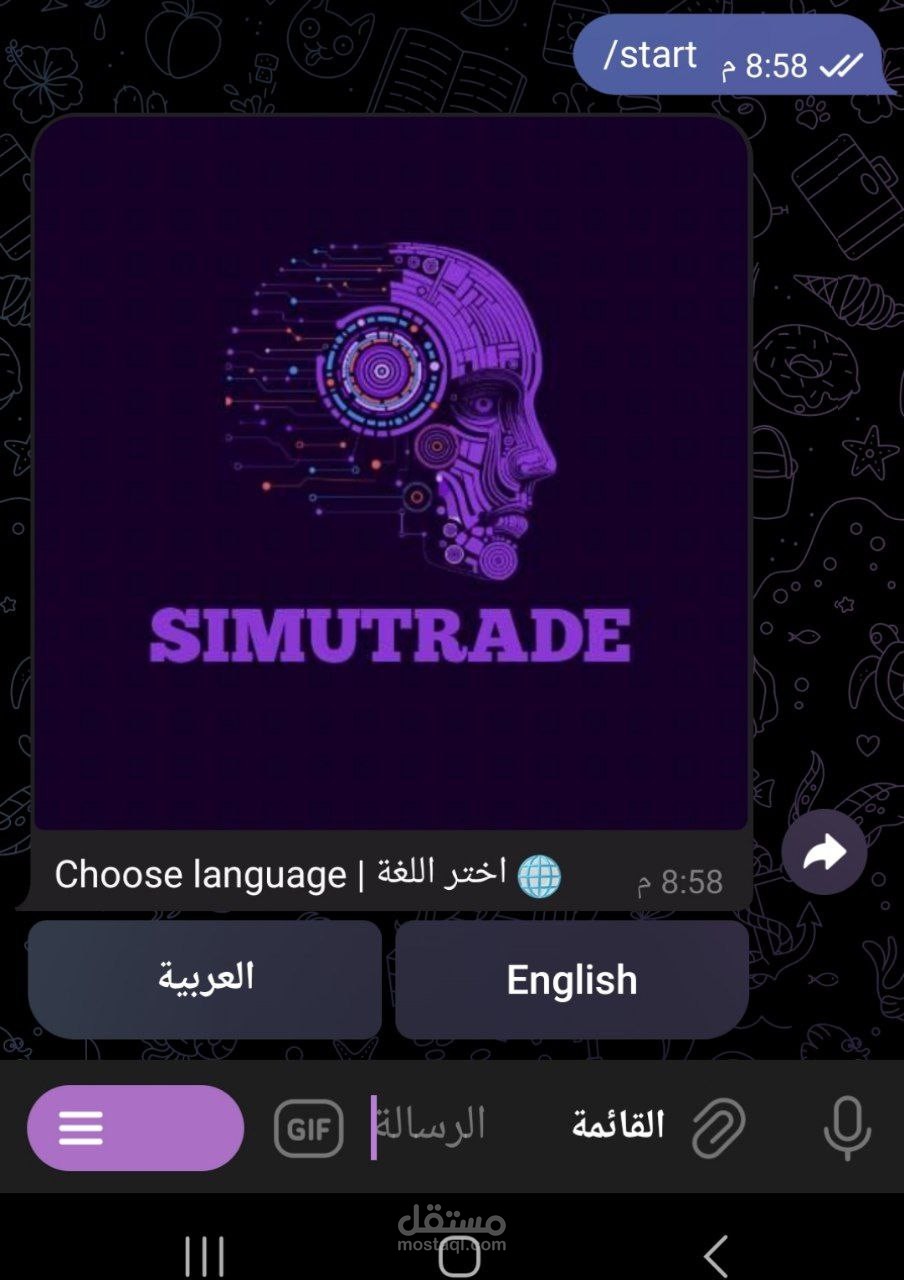
Task: Open the SIMUTRADE image in the message
Action: coord(391,472)
